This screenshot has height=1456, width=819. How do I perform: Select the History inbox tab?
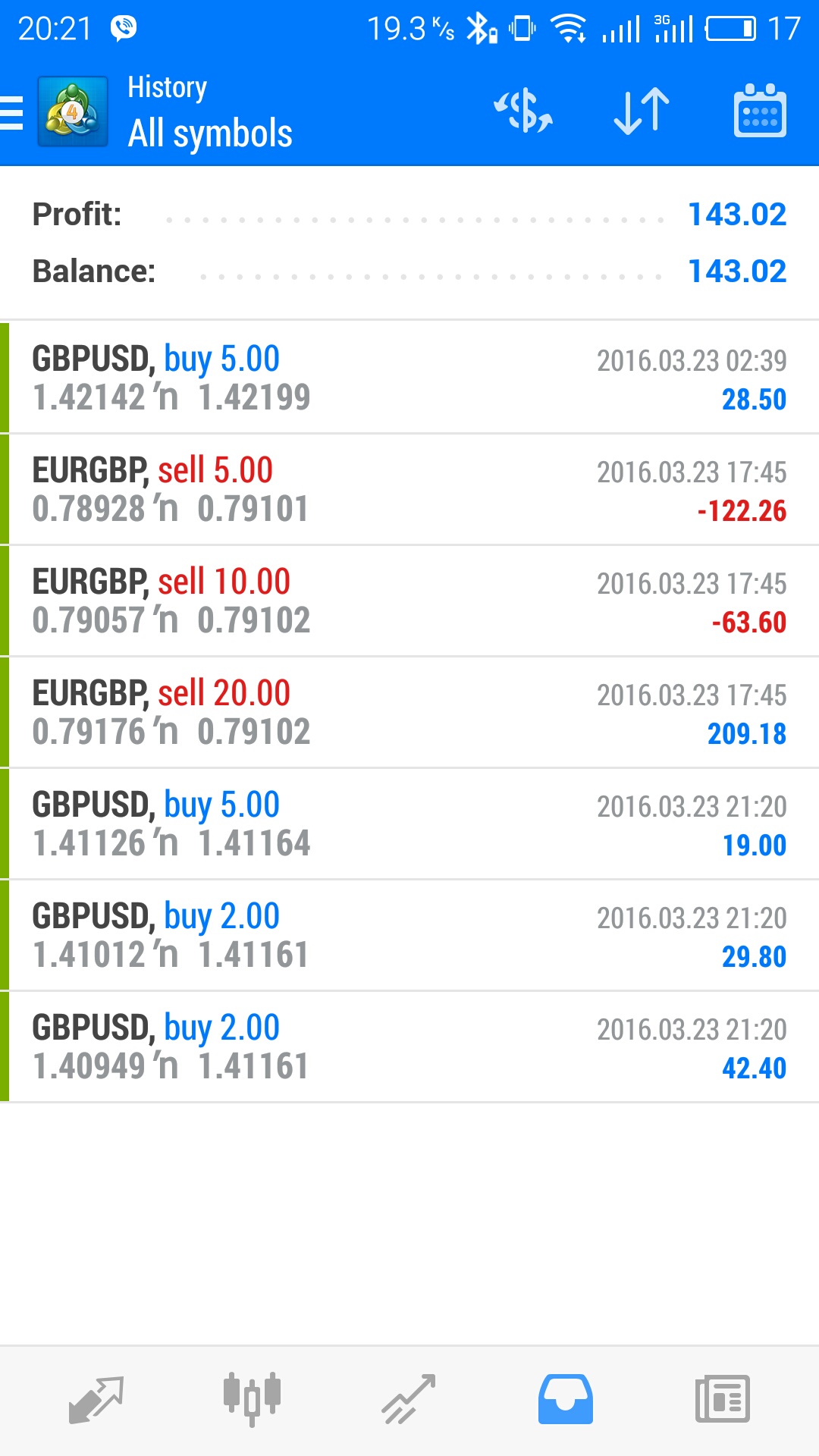pos(566,1399)
